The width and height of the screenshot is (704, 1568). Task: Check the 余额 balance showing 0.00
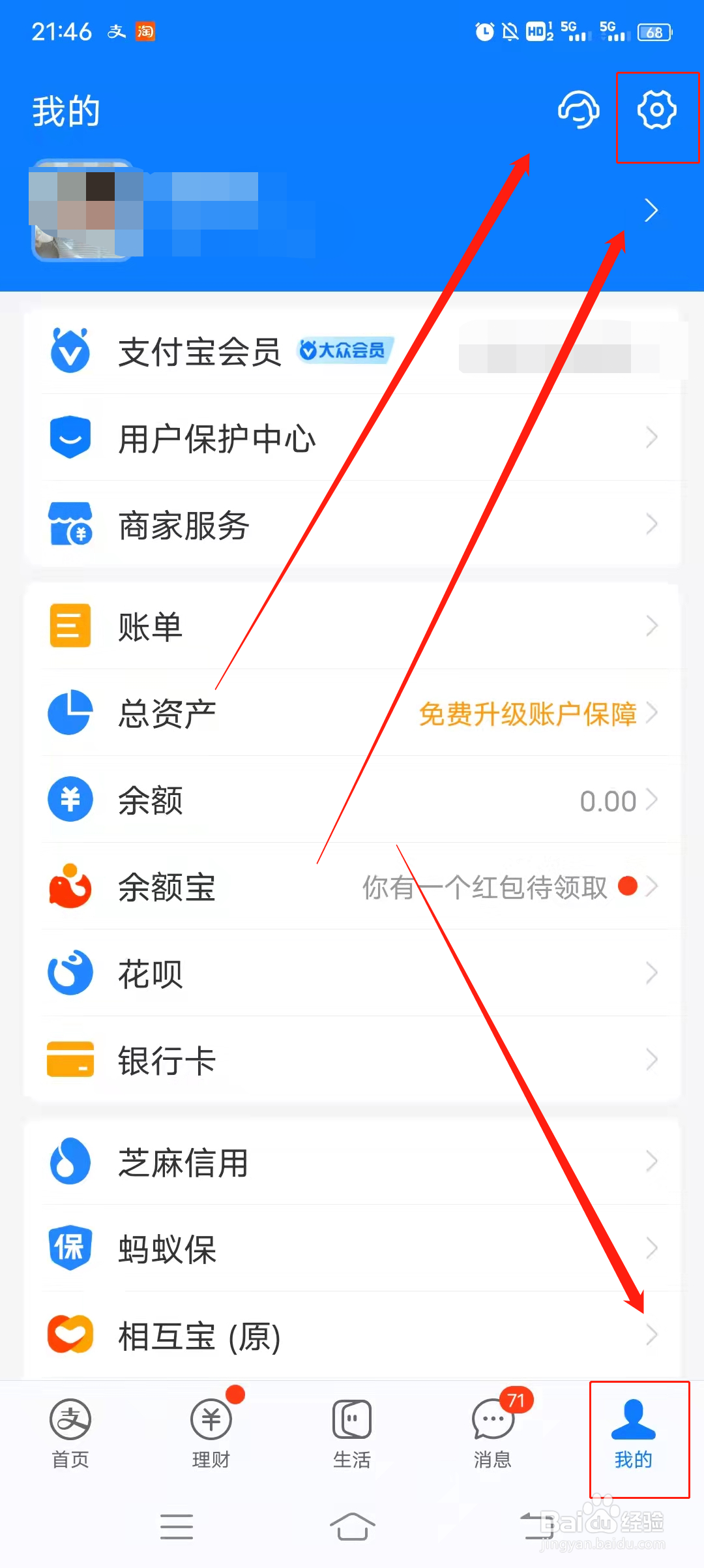coord(609,800)
